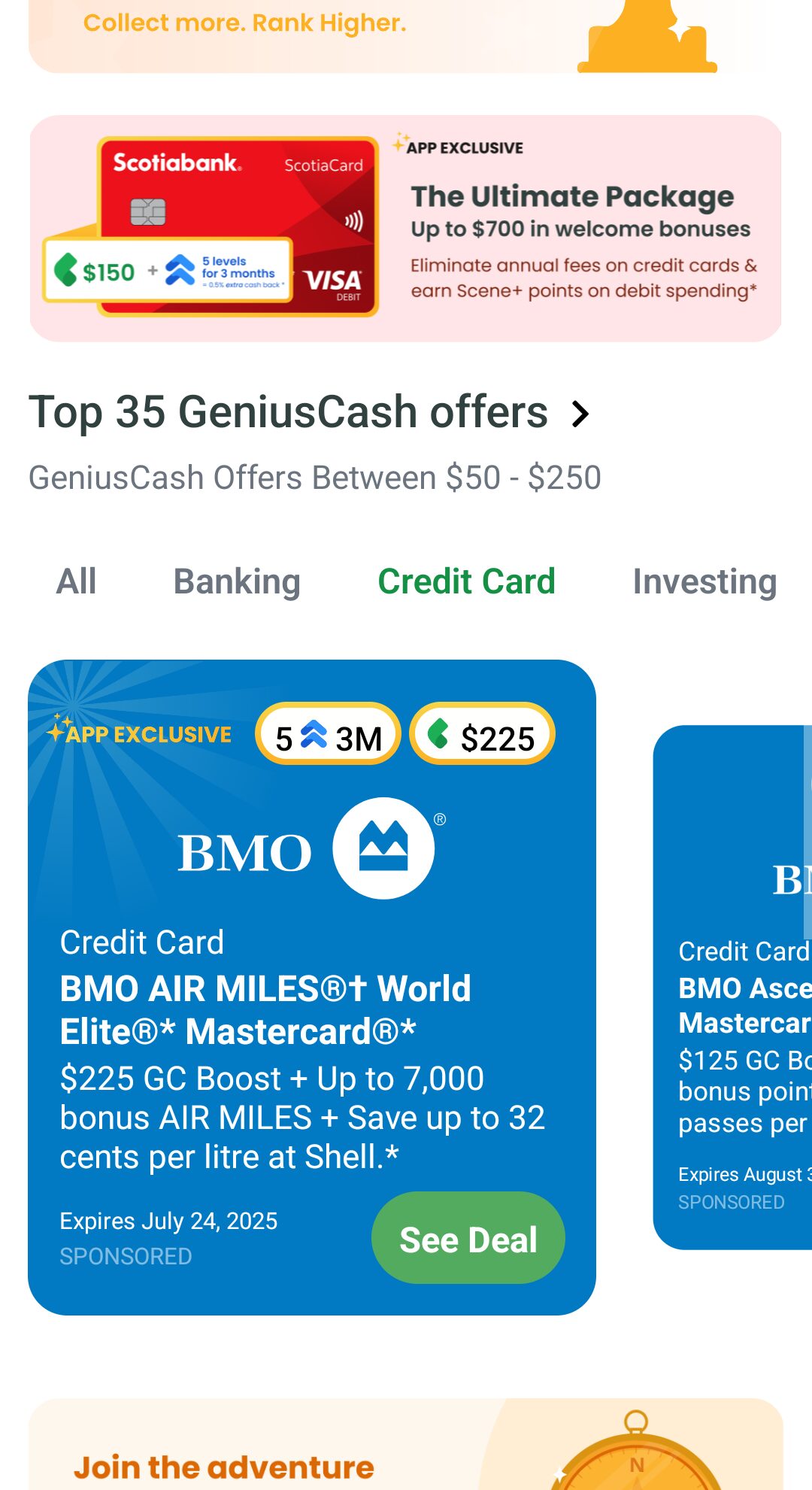Image resolution: width=812 pixels, height=1490 pixels.
Task: Tap See Deal on the BMO AIR MILES card
Action: [468, 1239]
